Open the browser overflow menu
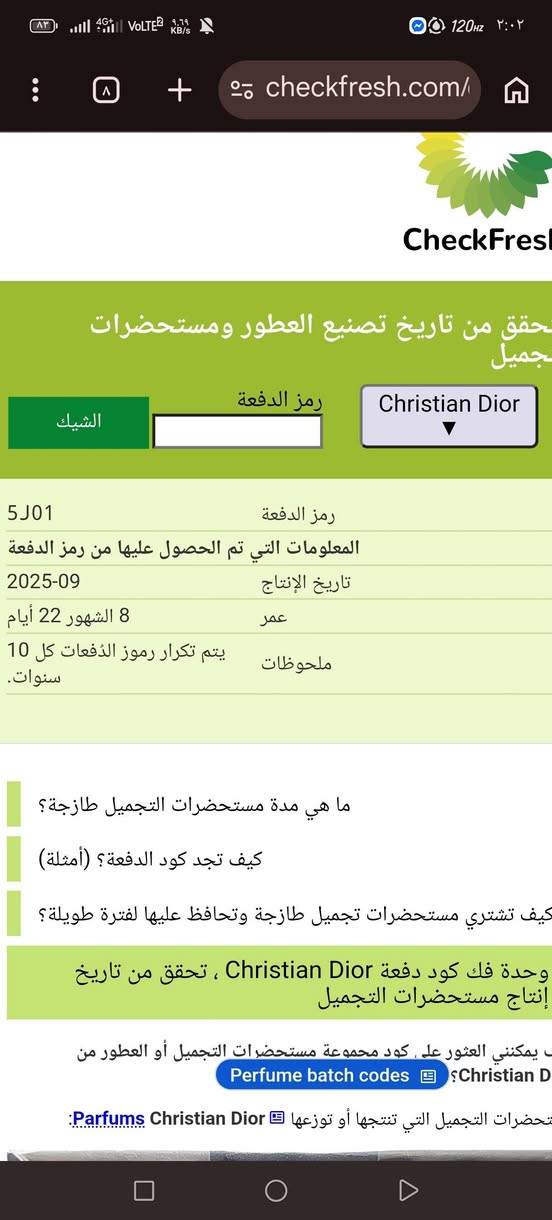The width and height of the screenshot is (552, 1220). coord(35,90)
